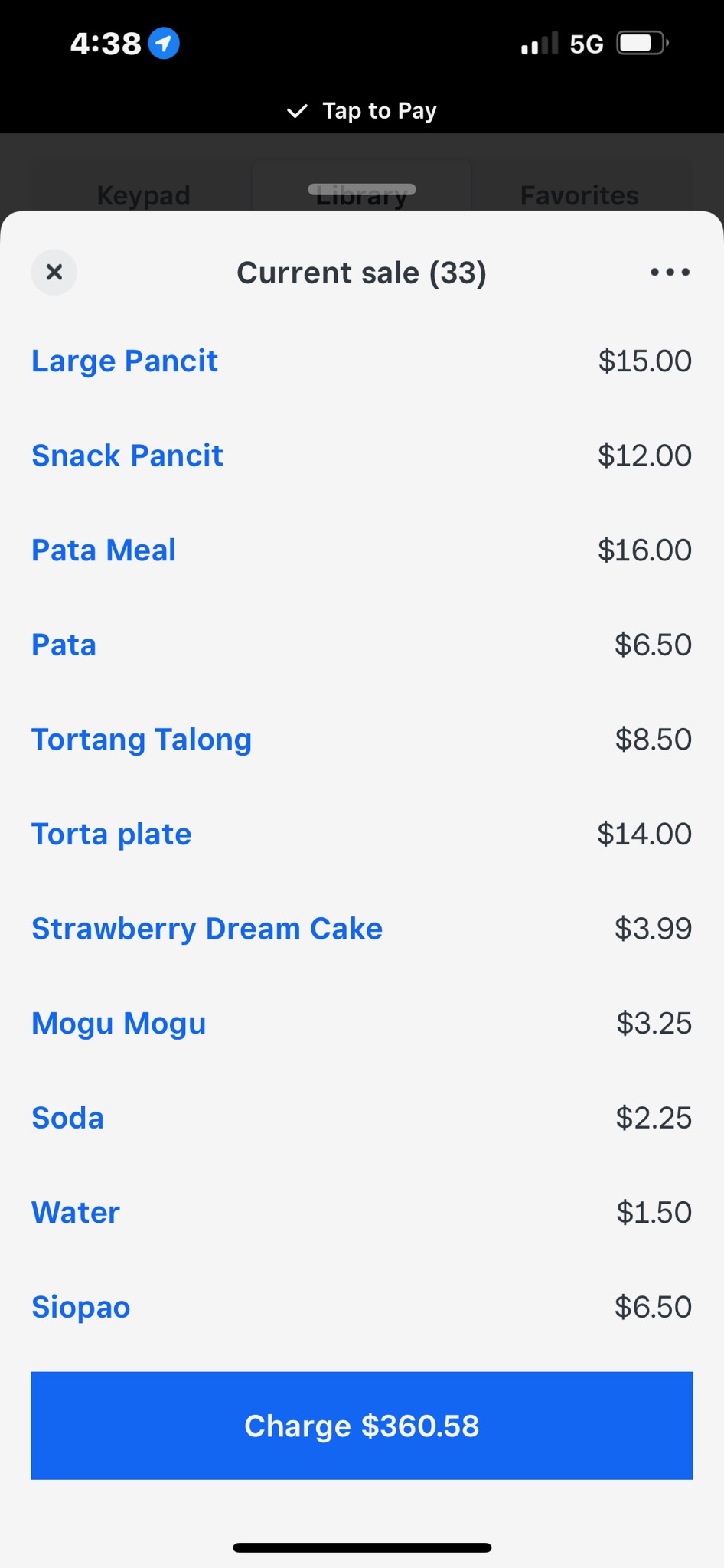Image resolution: width=724 pixels, height=1568 pixels.
Task: Open the Large Pancit item
Action: tap(362, 361)
